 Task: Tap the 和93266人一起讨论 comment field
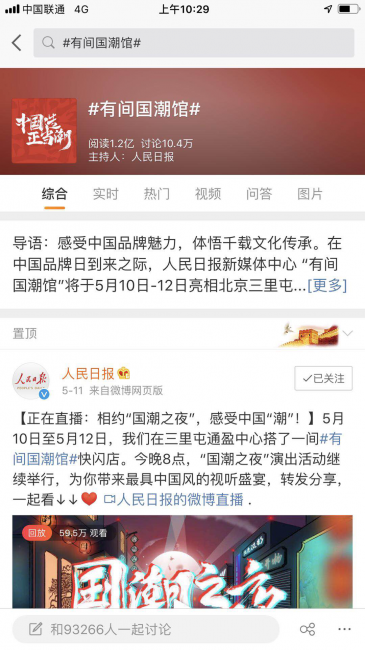coord(146,629)
